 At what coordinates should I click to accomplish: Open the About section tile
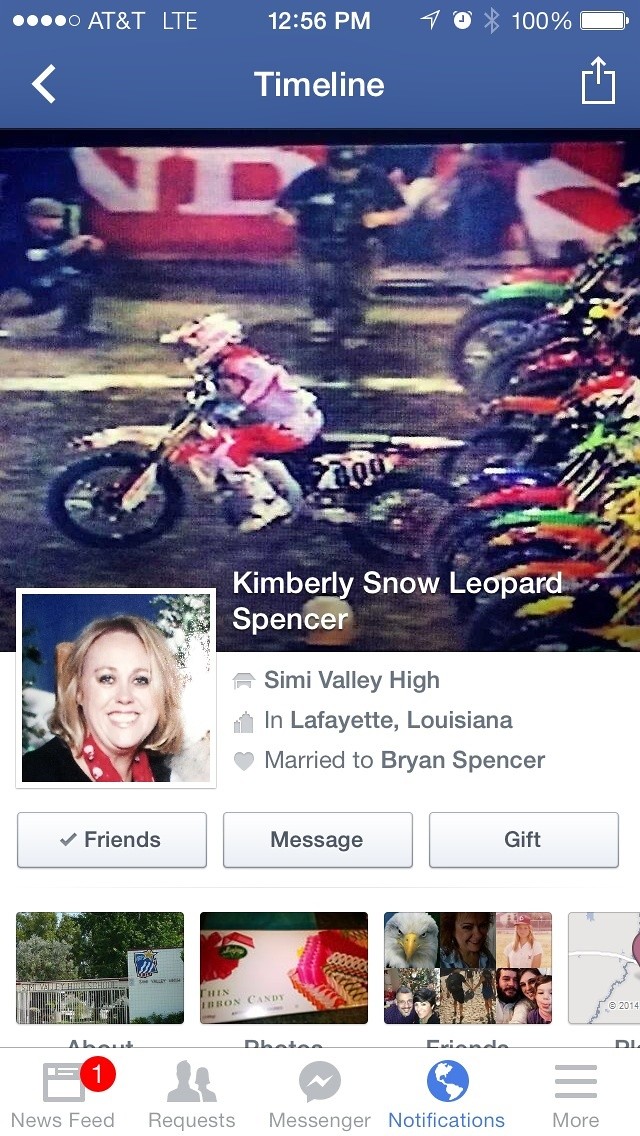(100, 968)
